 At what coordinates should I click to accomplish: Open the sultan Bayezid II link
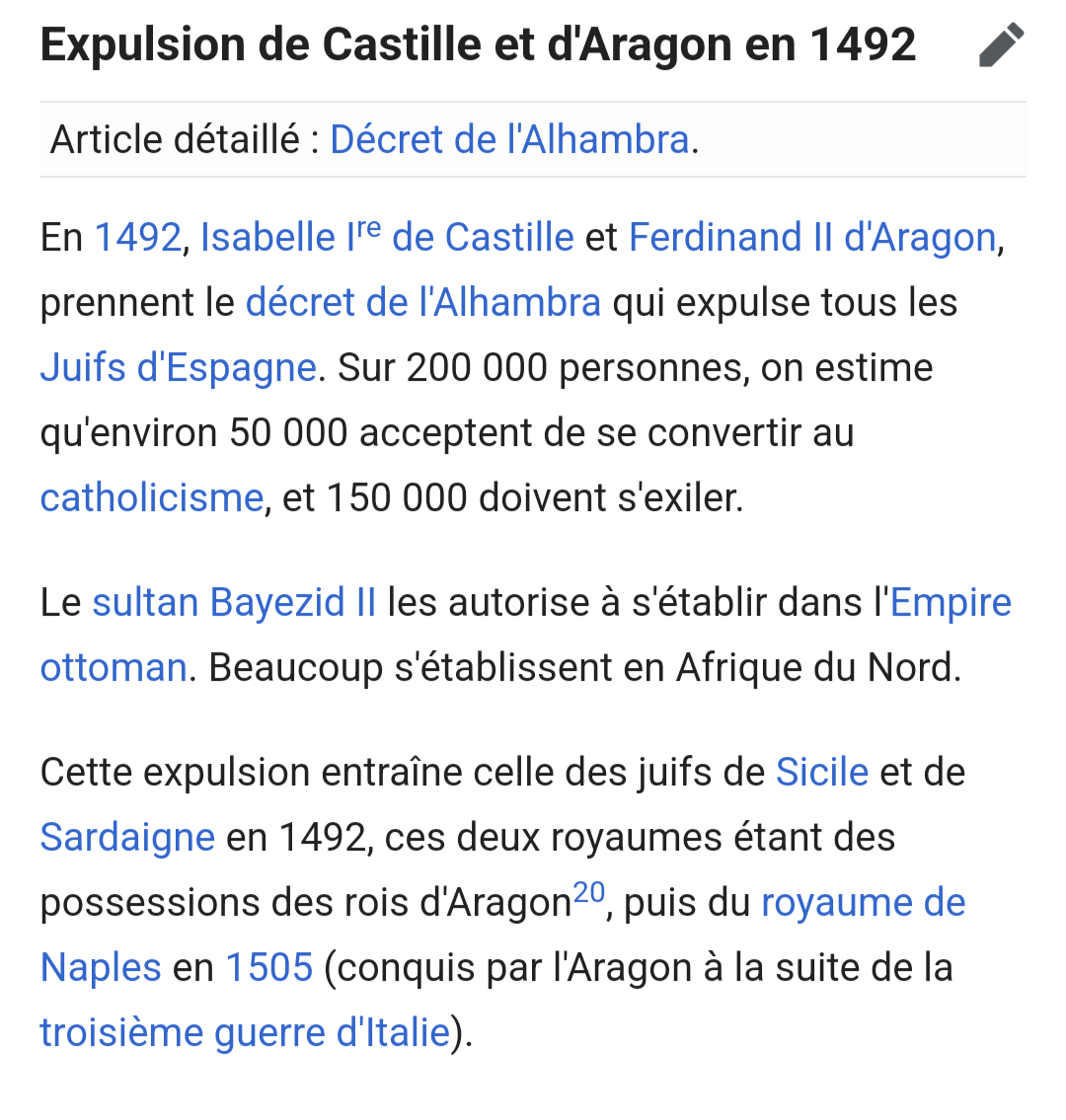[x=234, y=603]
